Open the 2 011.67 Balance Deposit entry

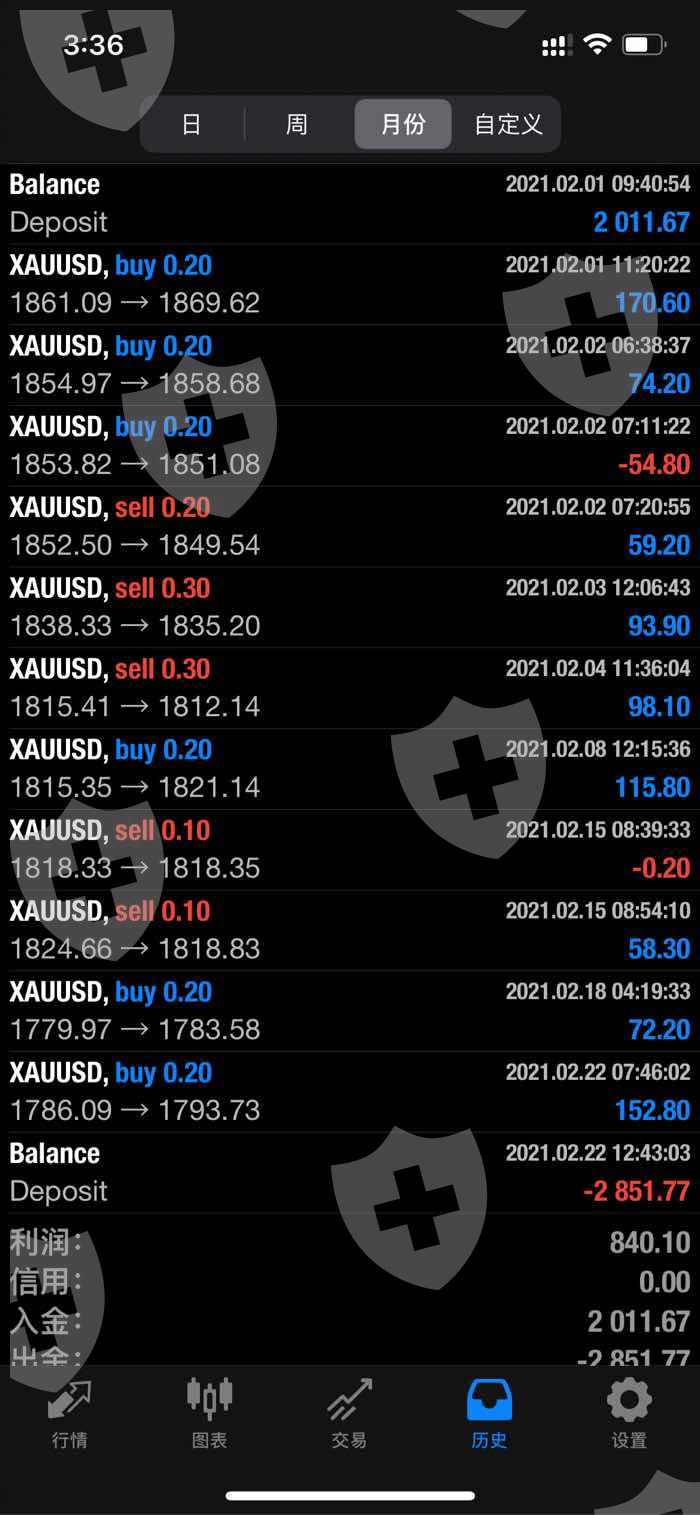coord(350,204)
